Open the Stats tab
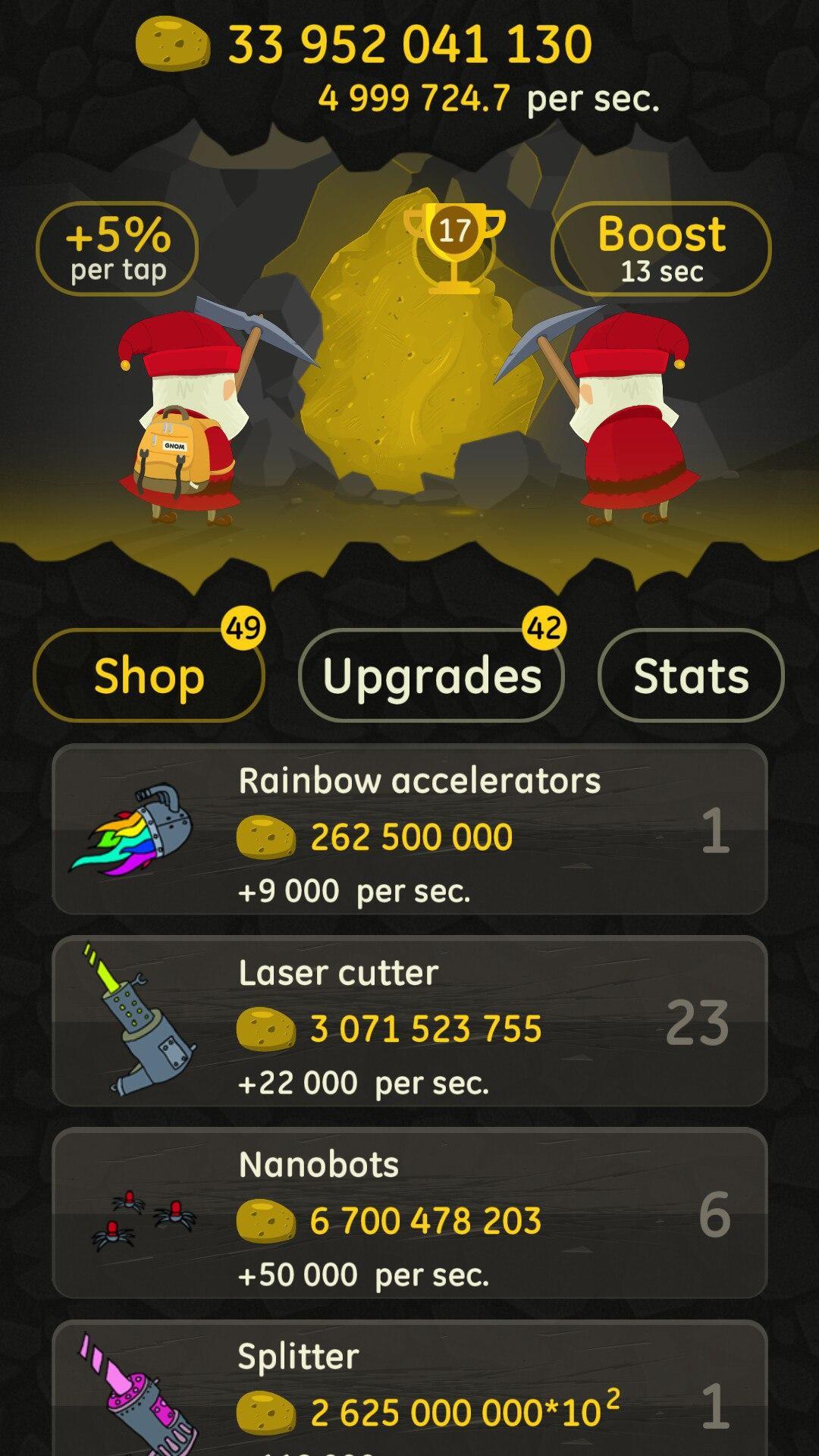This screenshot has width=819, height=1456. (x=691, y=677)
